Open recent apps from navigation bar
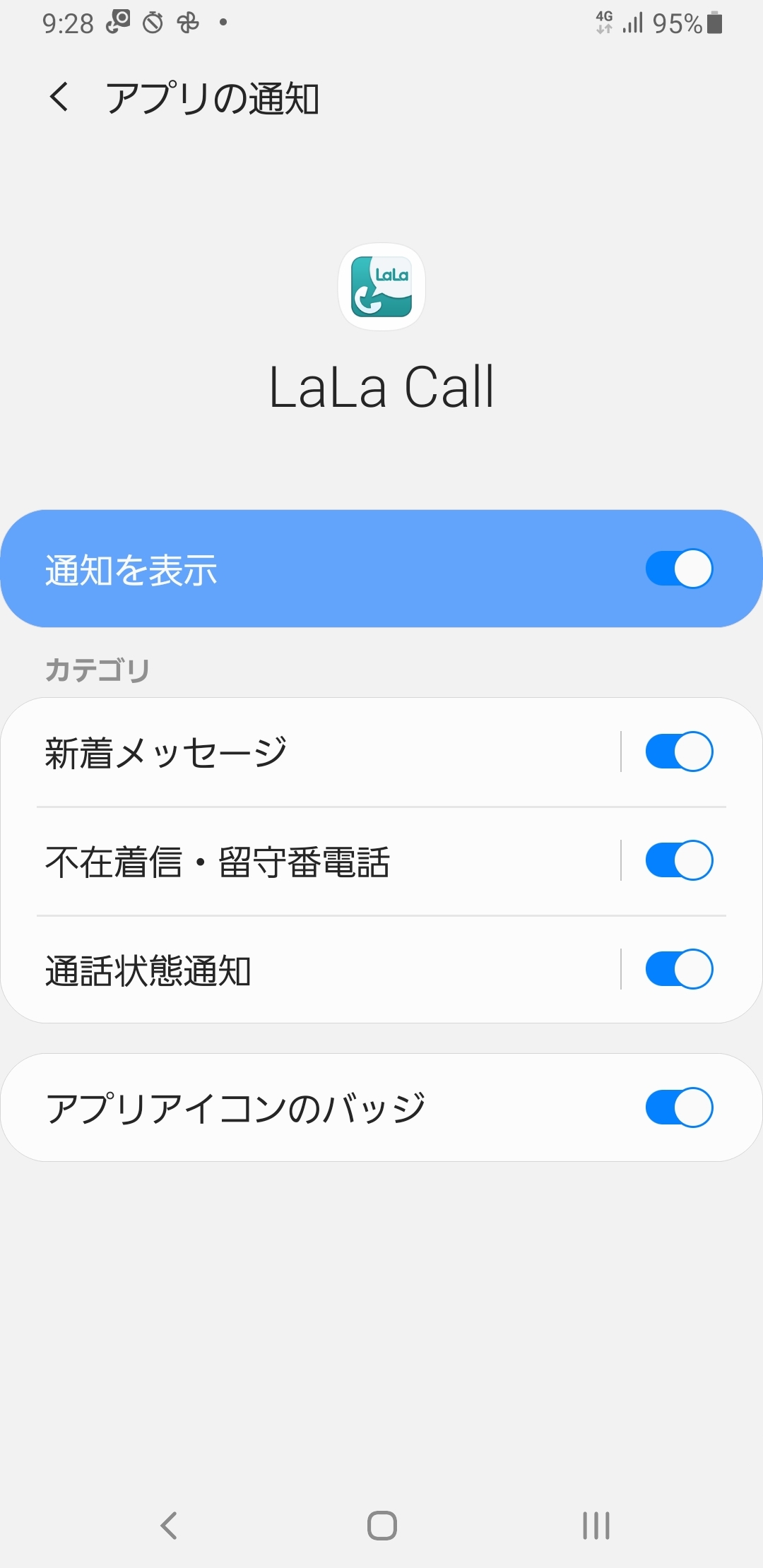This screenshot has height=1568, width=763. [596, 1525]
